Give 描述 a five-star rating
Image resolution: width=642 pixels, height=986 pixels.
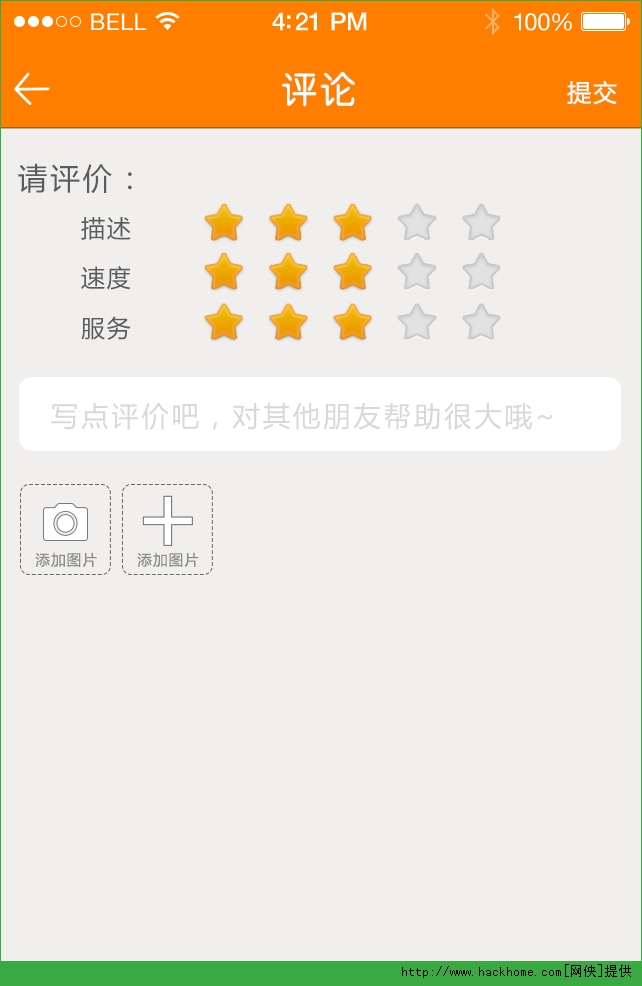[x=481, y=223]
